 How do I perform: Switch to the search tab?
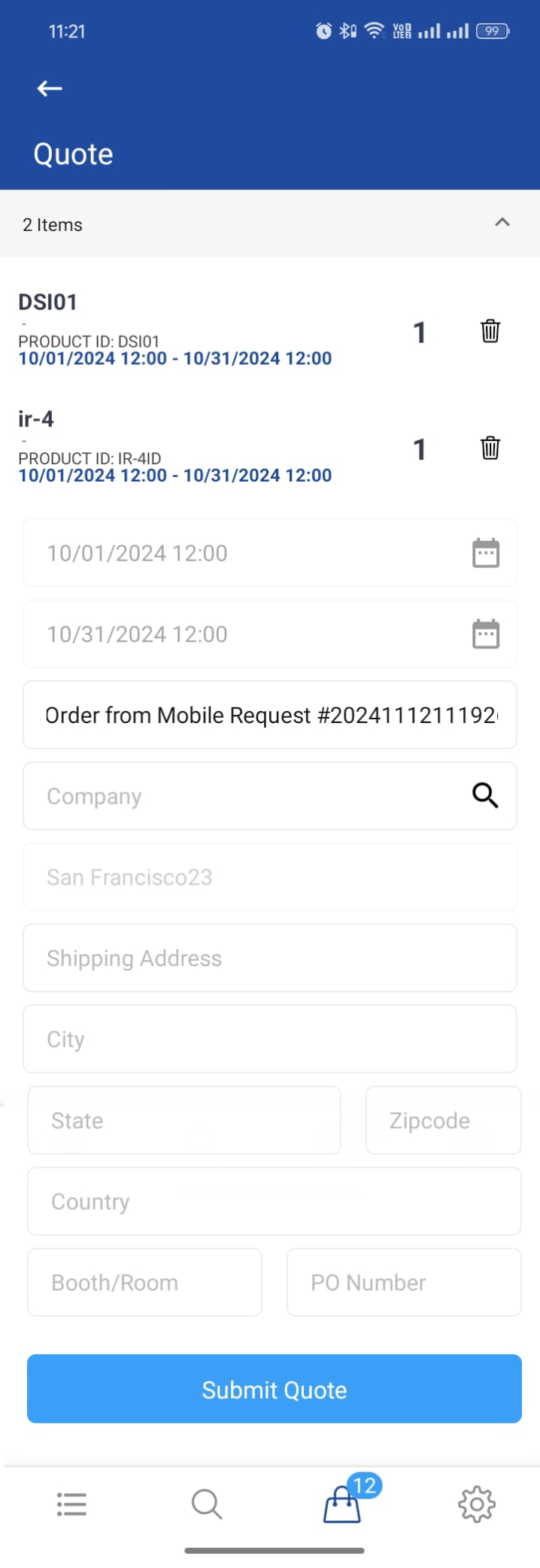(206, 1505)
